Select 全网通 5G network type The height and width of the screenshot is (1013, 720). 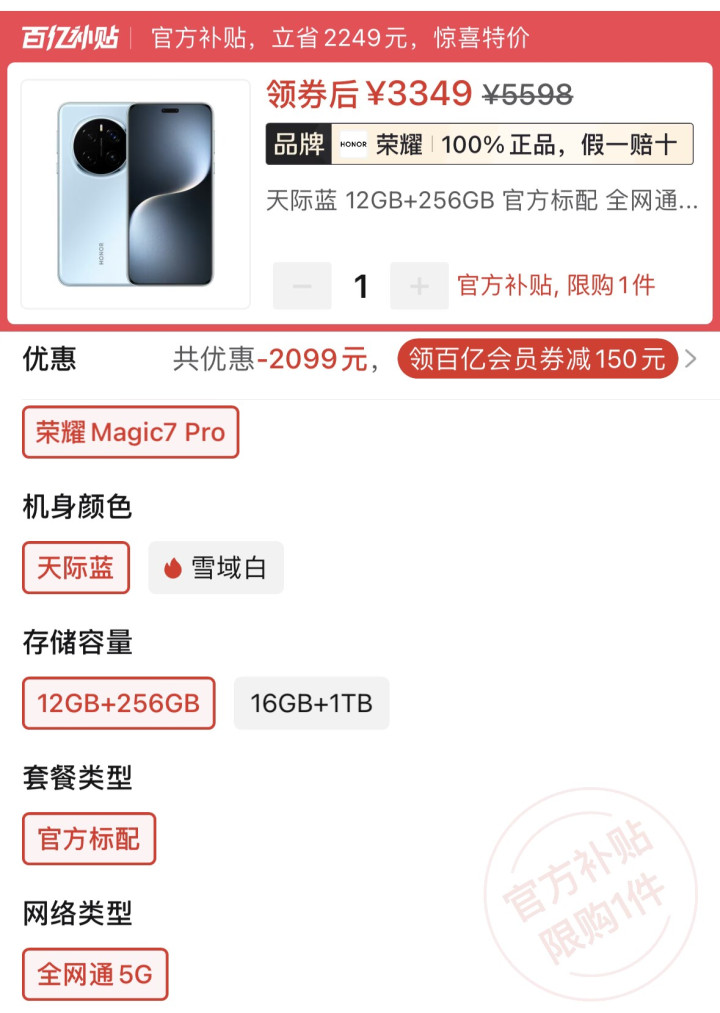95,974
